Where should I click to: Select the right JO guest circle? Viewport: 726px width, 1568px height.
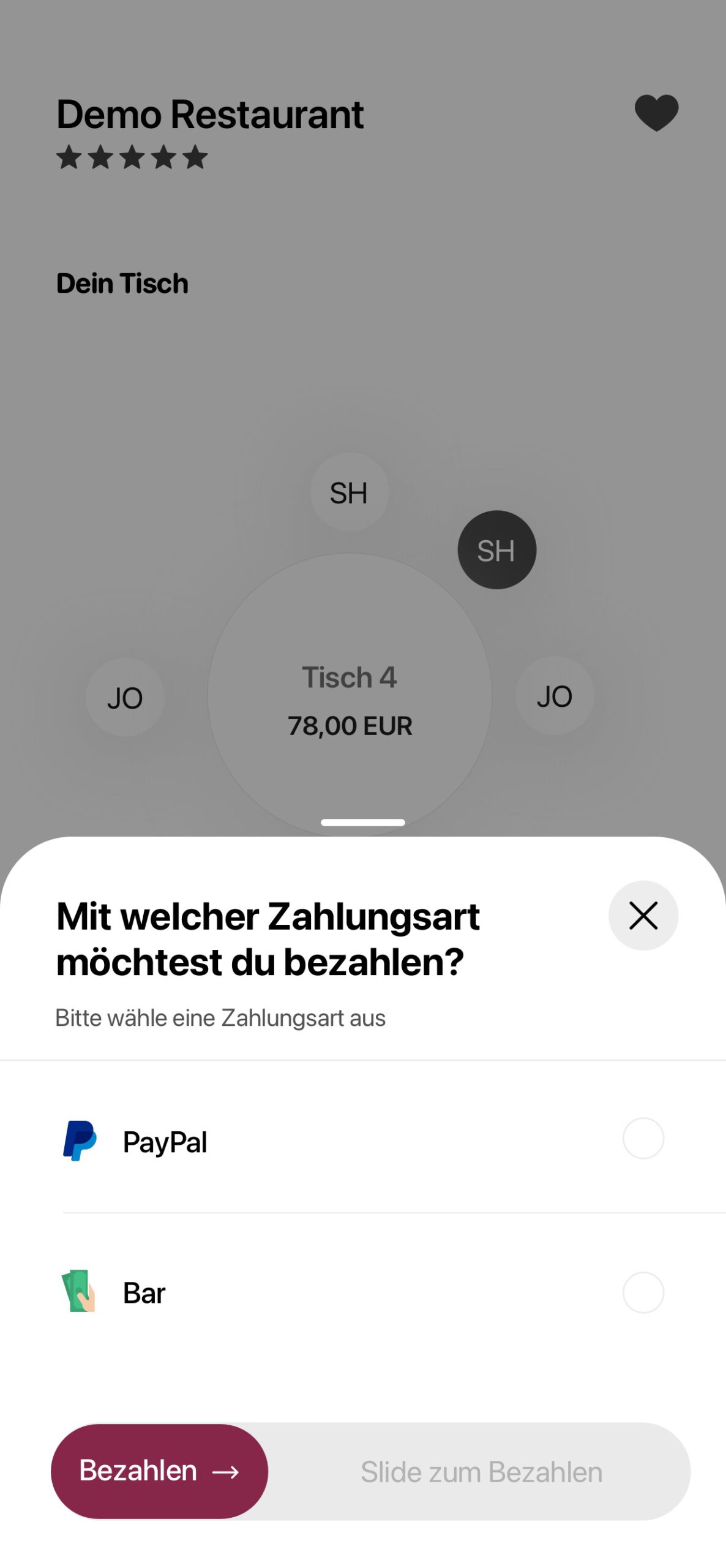[555, 695]
